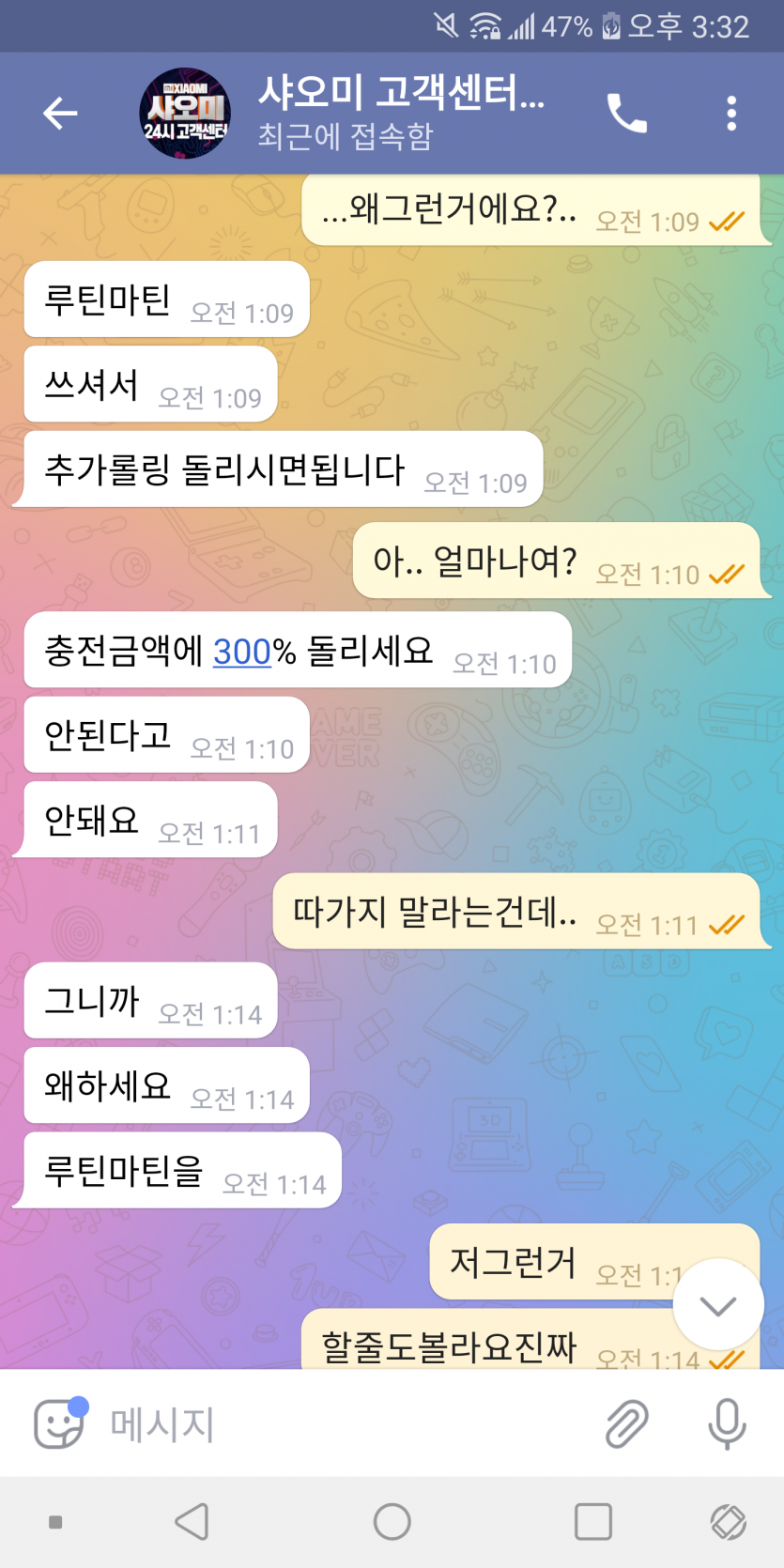
Task: Open the sticker and emoji panel
Action: coord(59,1423)
